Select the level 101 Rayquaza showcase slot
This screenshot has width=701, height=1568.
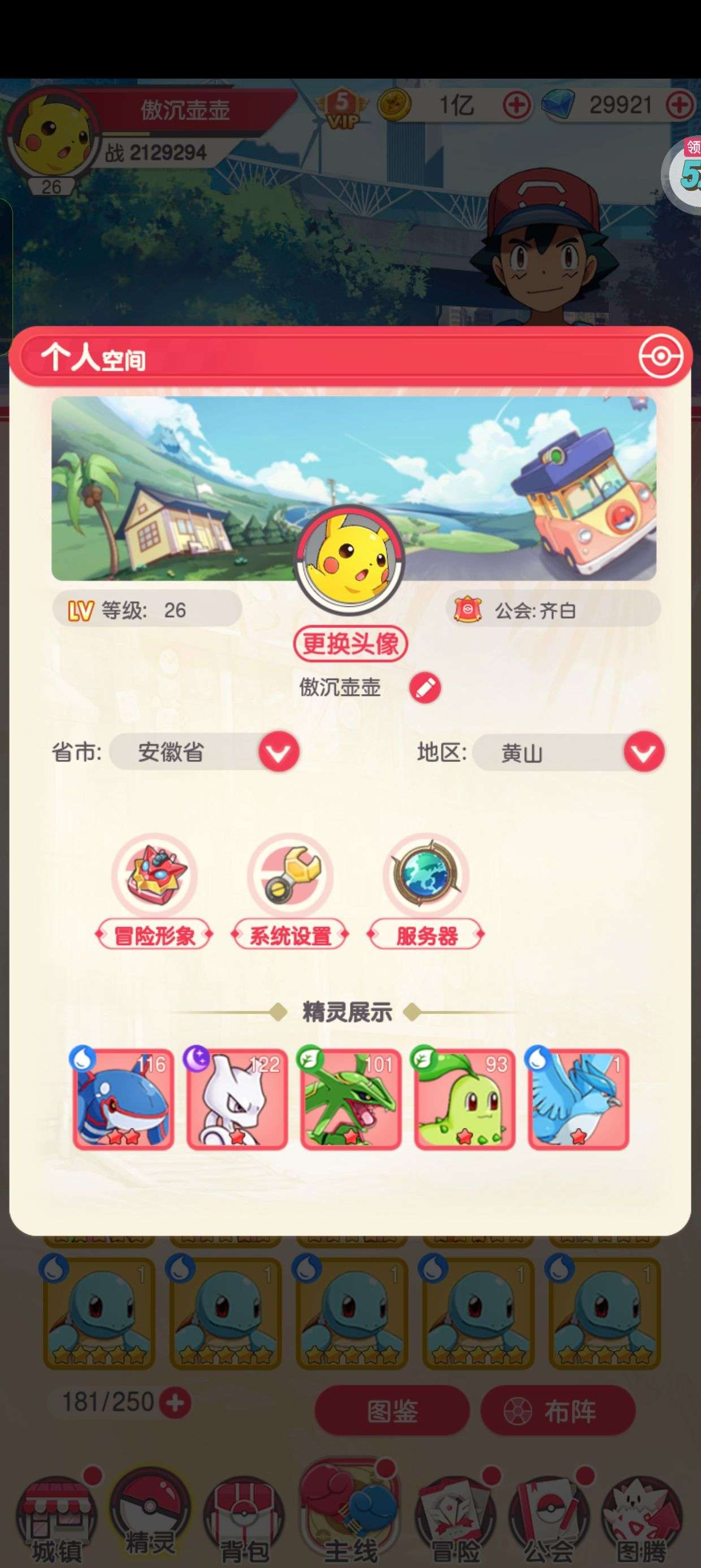350,1098
